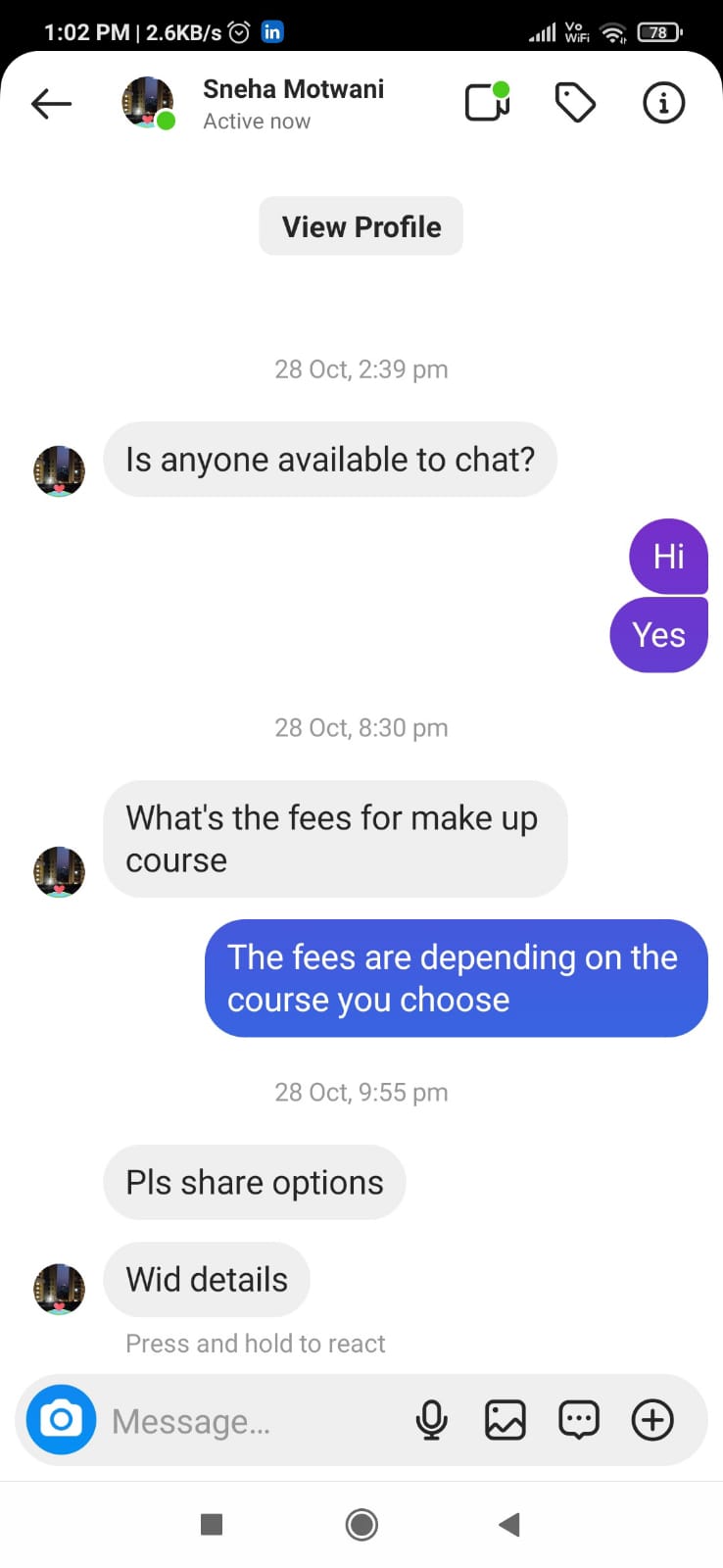Tap View Profile button
This screenshot has width=723, height=1568.
[x=361, y=226]
